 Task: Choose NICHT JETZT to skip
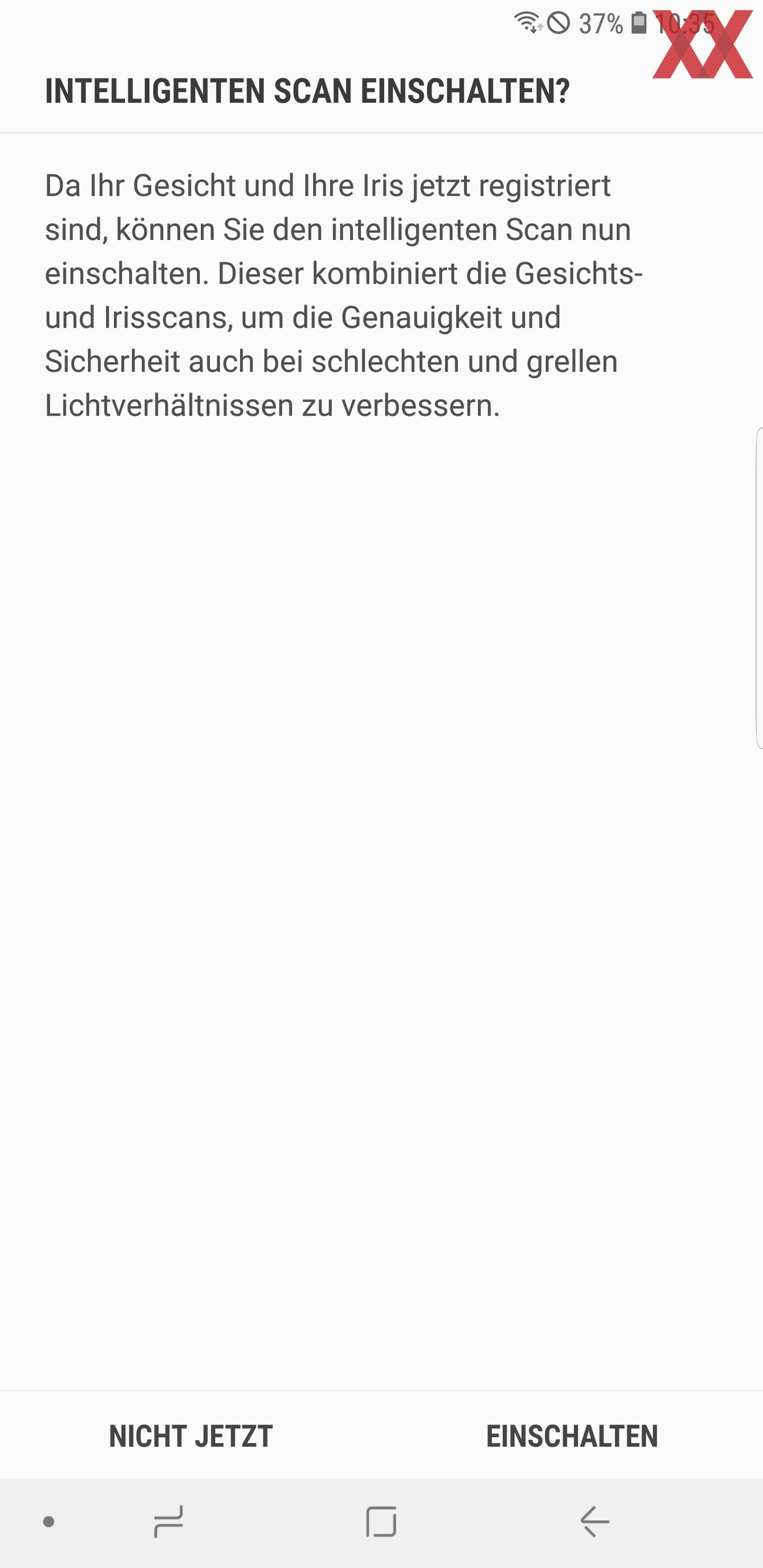pos(191,1437)
